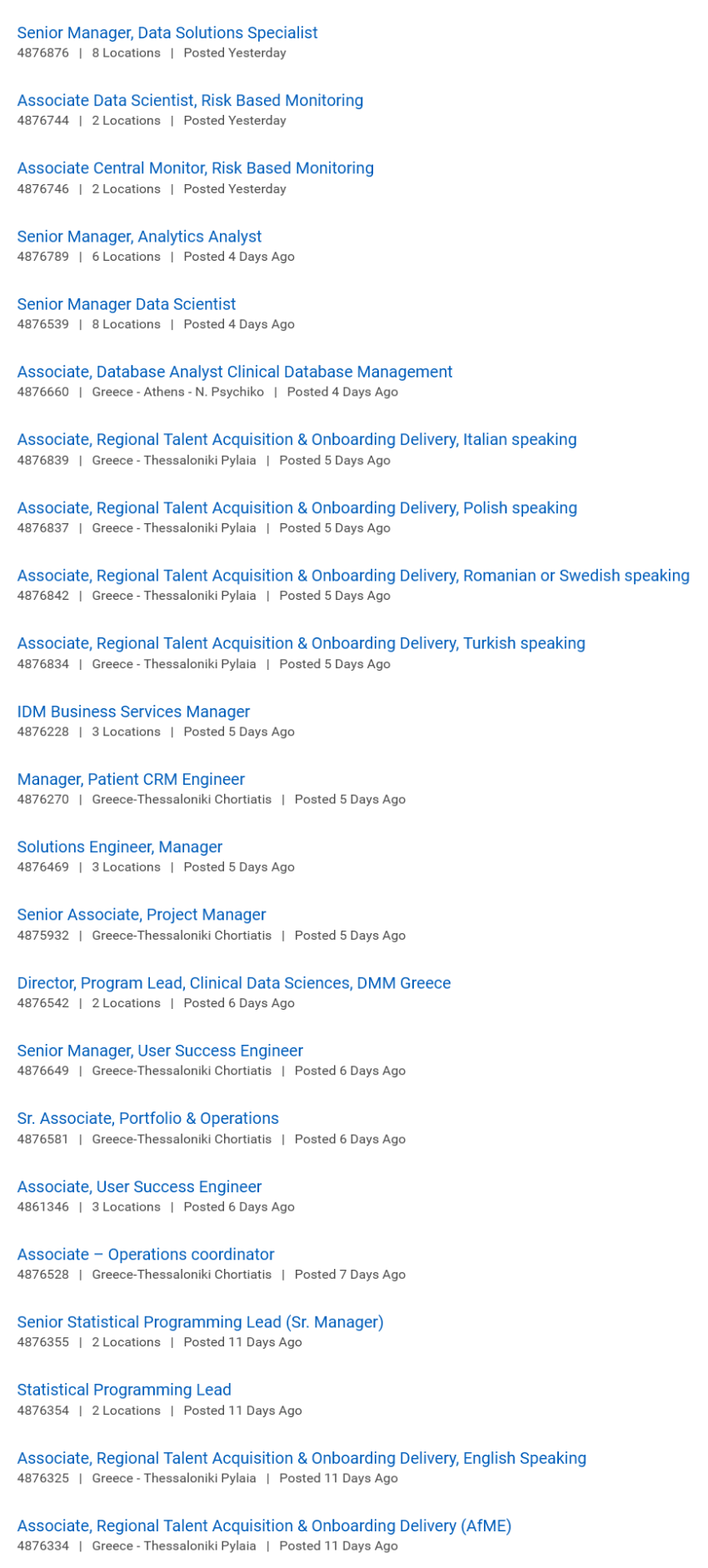Screen dimensions: 708x1568
Task: Open Associate, Database Analyst Clinical Database Management
Action: point(235,372)
